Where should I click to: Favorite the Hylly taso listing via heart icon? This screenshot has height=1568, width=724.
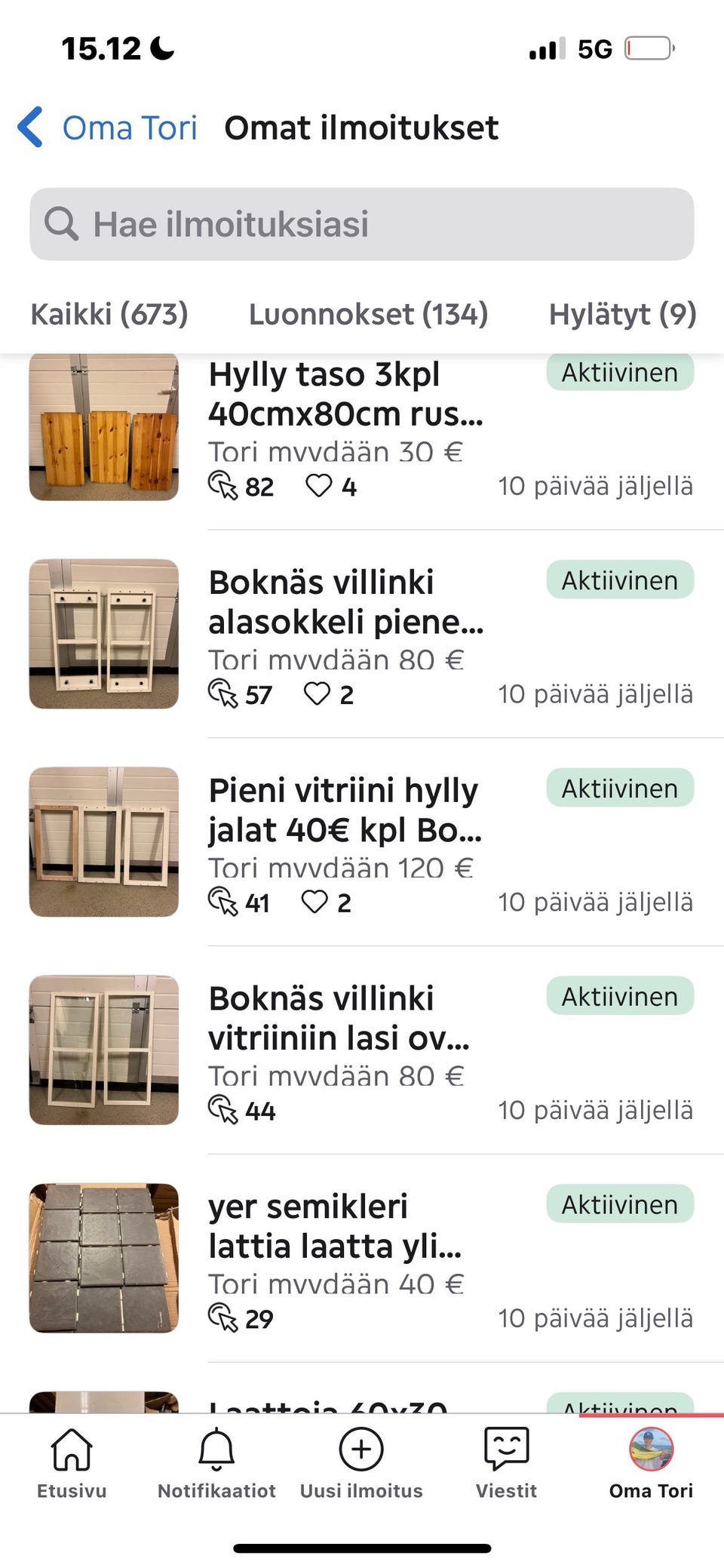pyautogui.click(x=320, y=487)
